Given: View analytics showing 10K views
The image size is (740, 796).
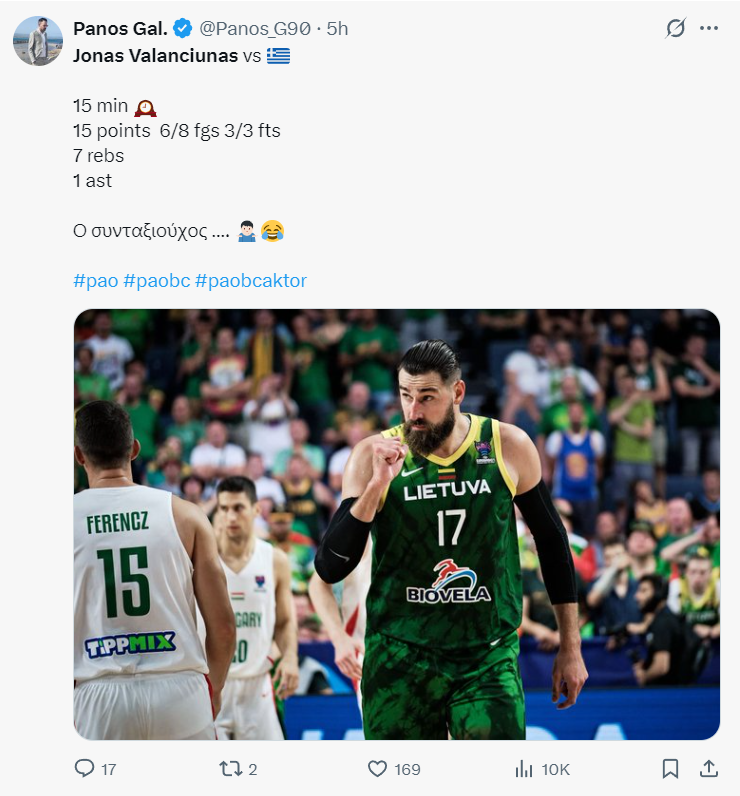Looking at the screenshot, I should [523, 768].
